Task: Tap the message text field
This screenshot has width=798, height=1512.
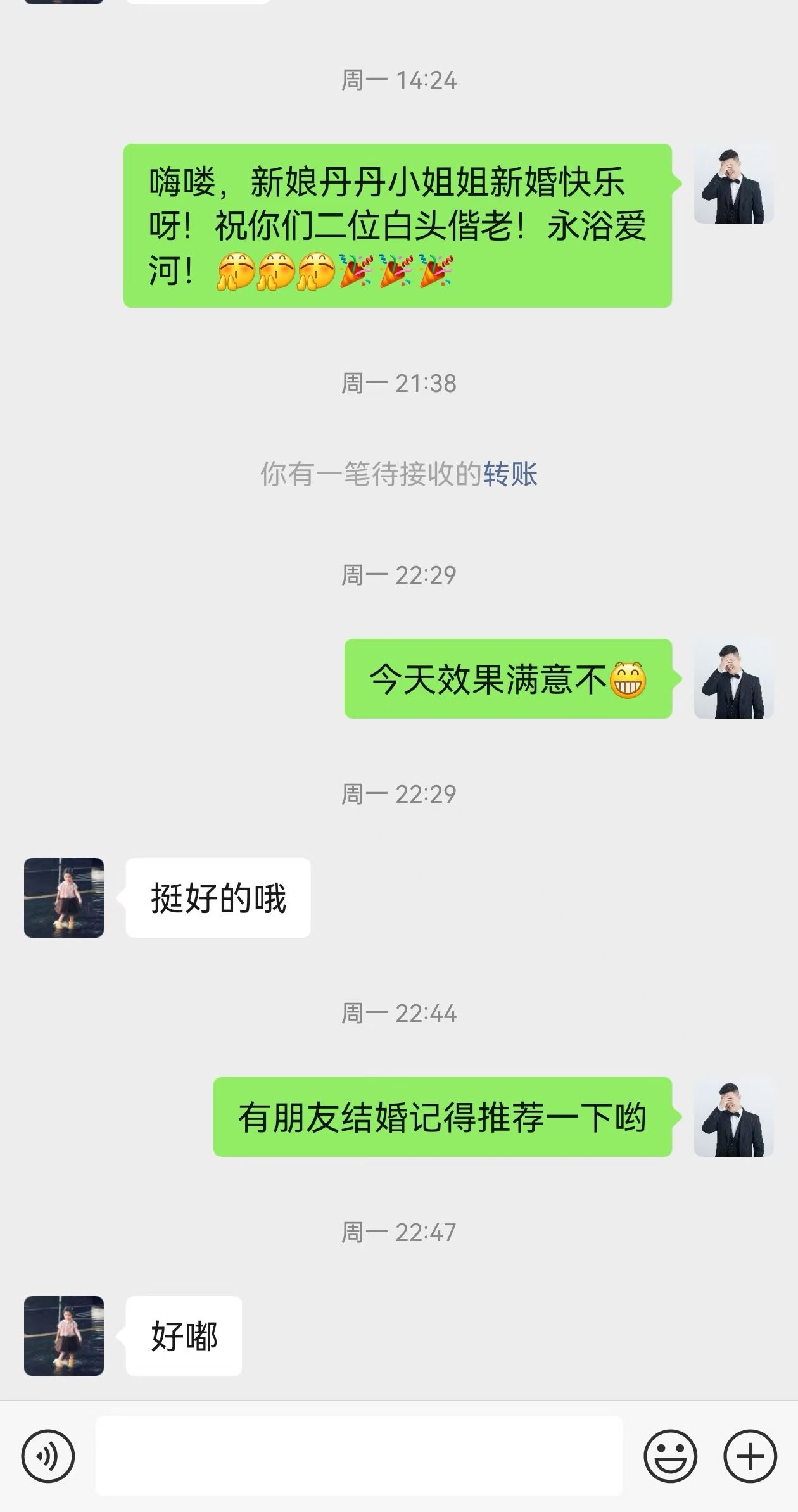Action: click(358, 1456)
